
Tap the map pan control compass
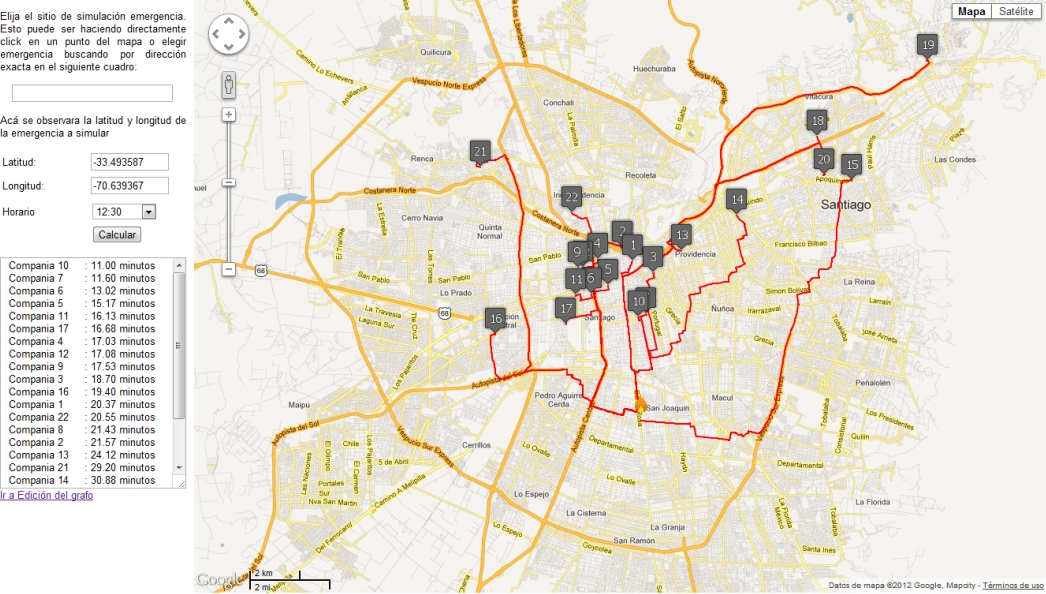point(228,34)
